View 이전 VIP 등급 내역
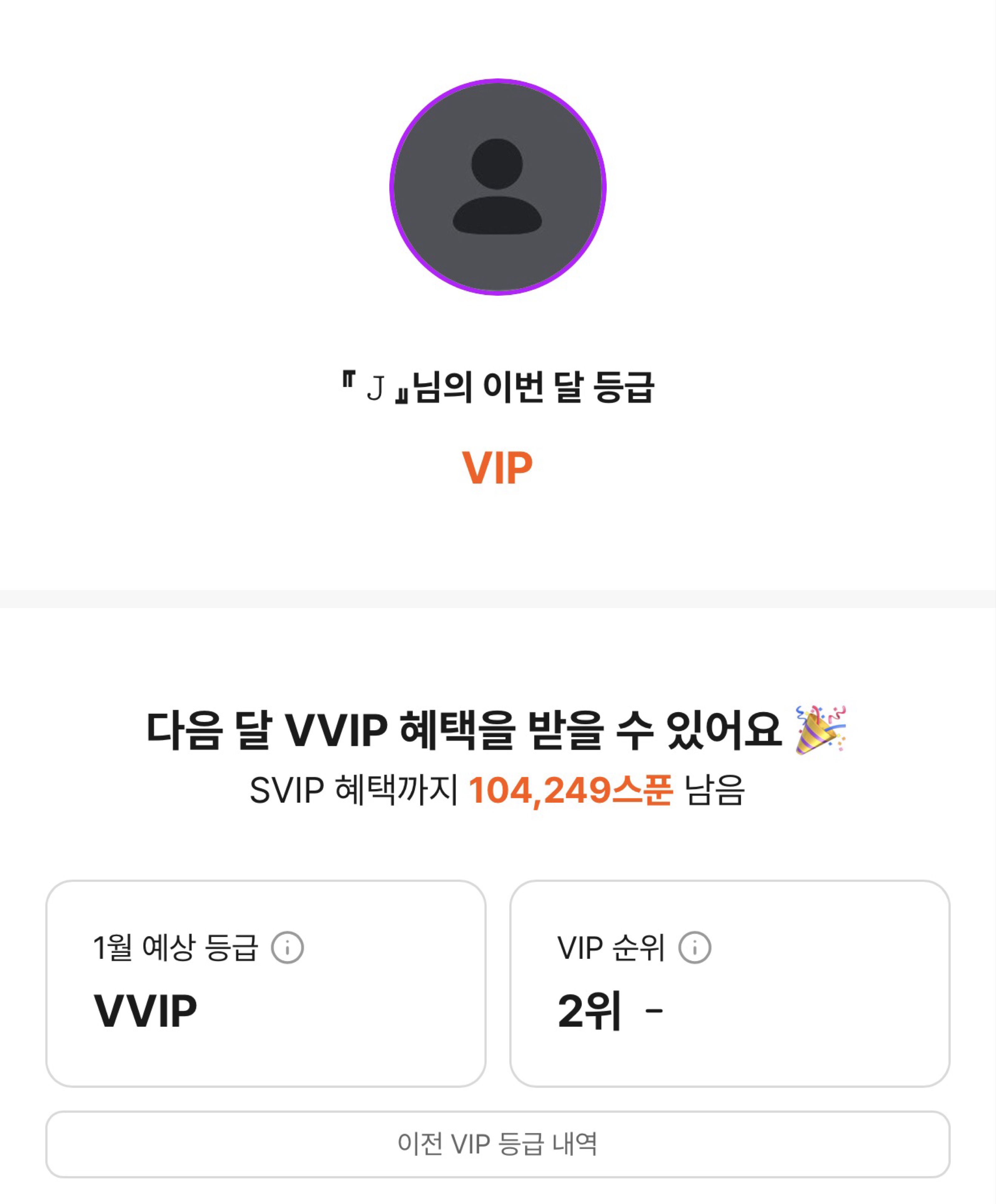Screen dimensions: 996x1204 tap(498, 1144)
